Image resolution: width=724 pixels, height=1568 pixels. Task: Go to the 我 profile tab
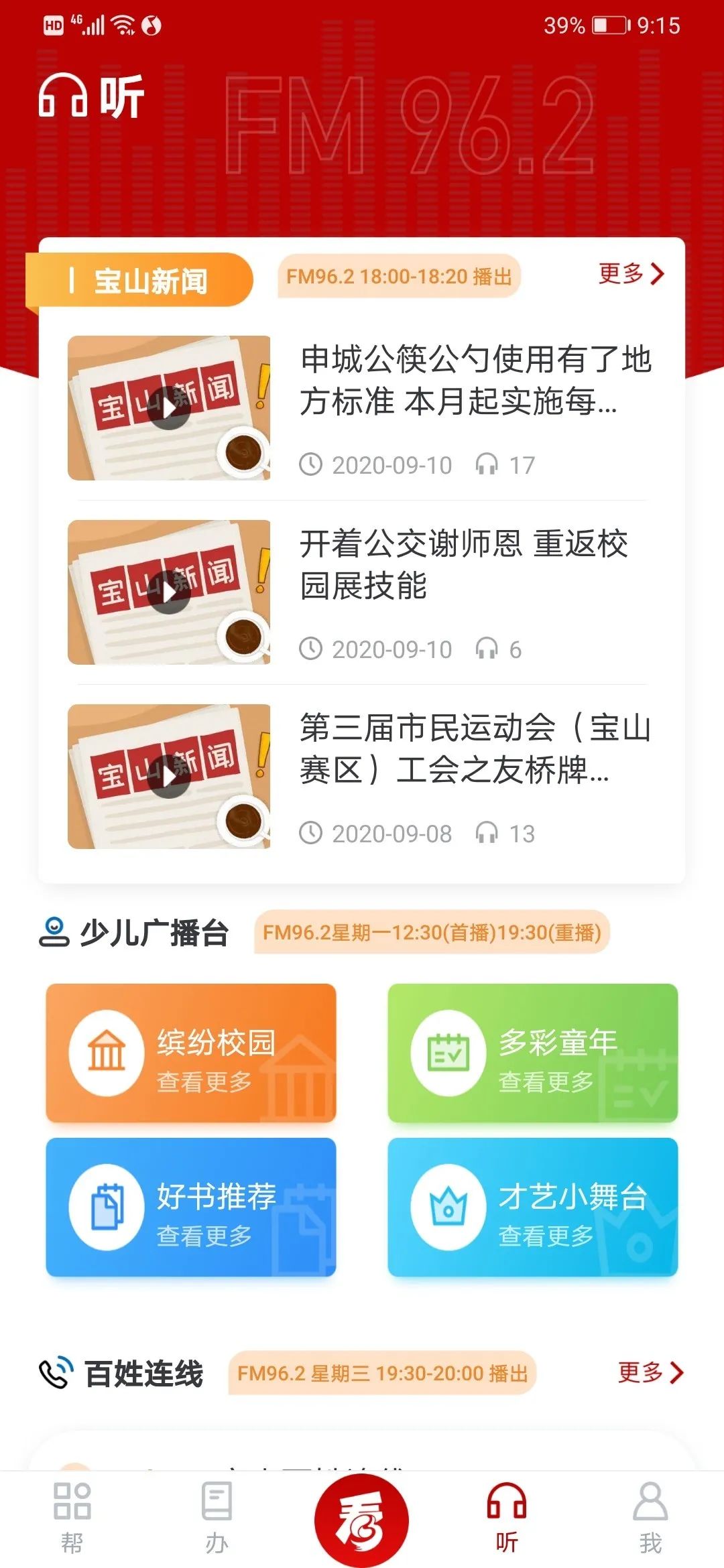tap(650, 1518)
